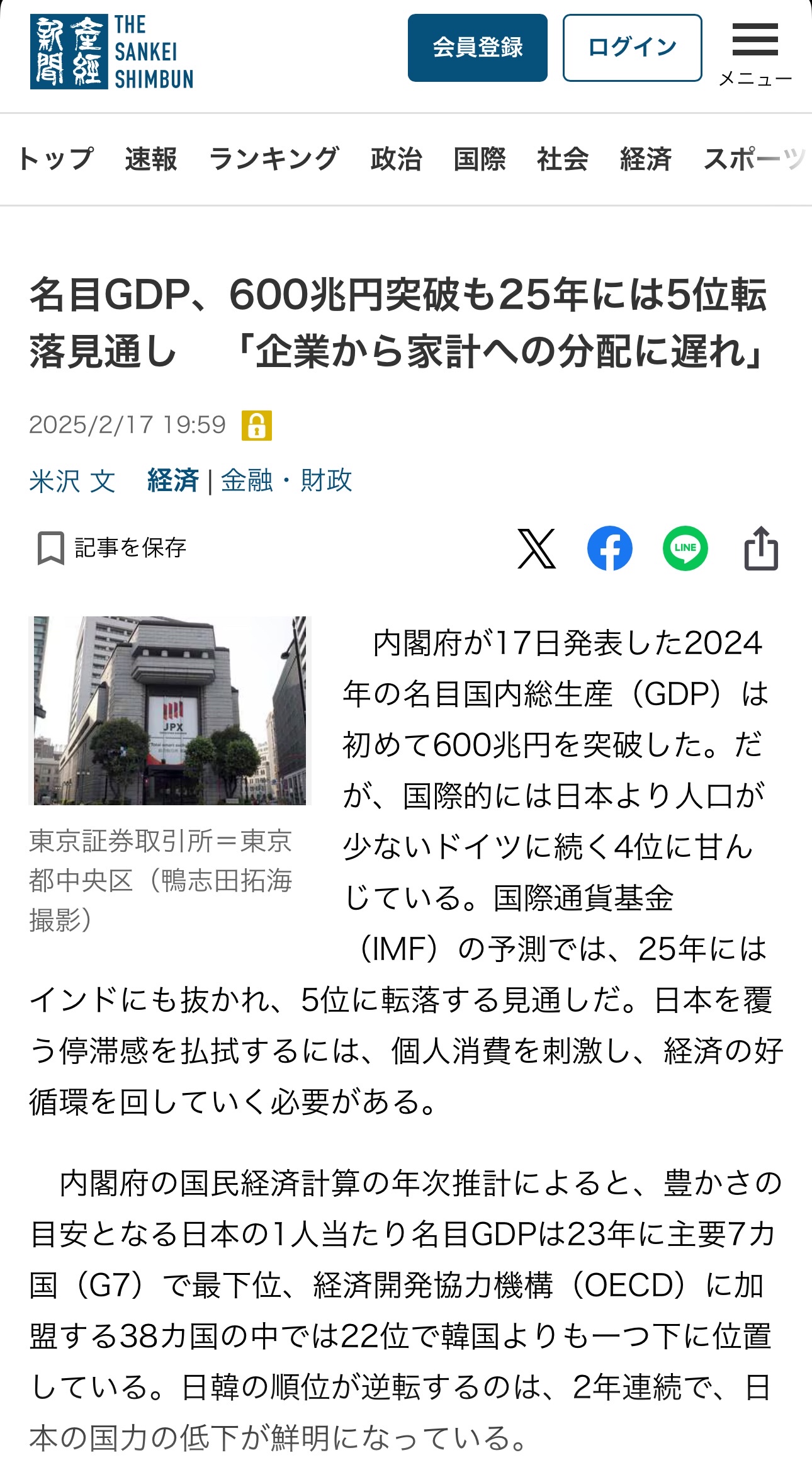Screen dimensions: 812x1460
Task: Open author 米沢 文 link
Action: pyautogui.click(x=72, y=481)
